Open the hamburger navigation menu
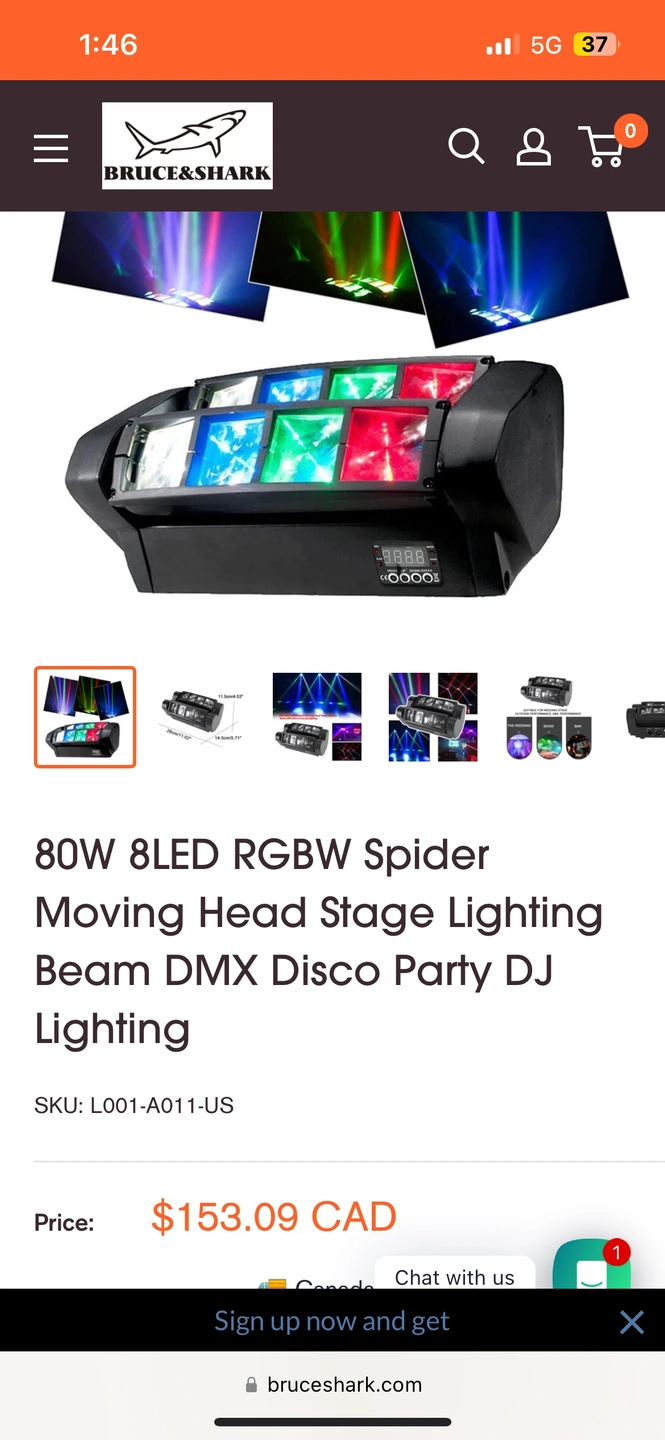This screenshot has height=1440, width=665. (51, 148)
